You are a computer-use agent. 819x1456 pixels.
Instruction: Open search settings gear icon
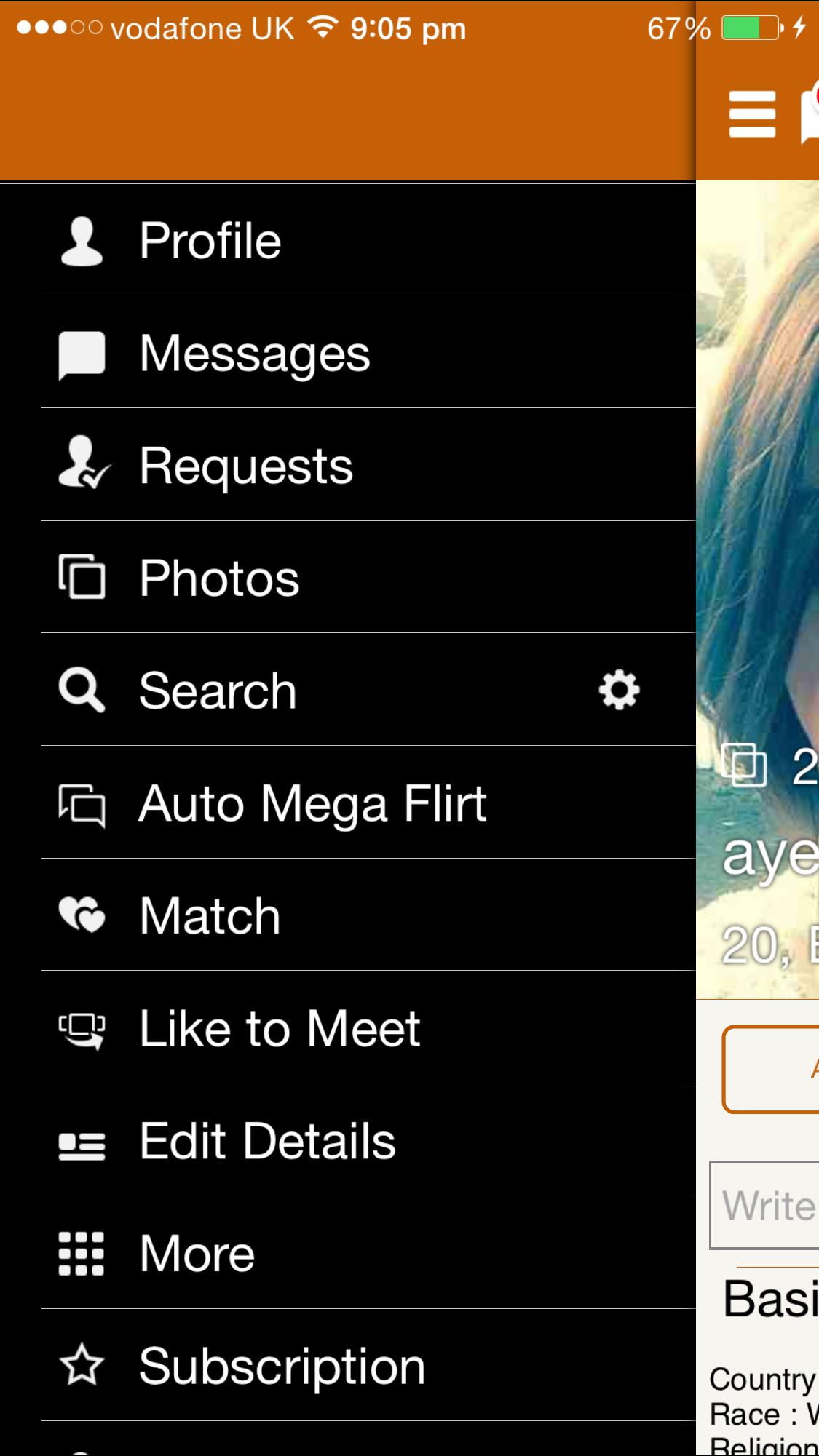tap(619, 690)
